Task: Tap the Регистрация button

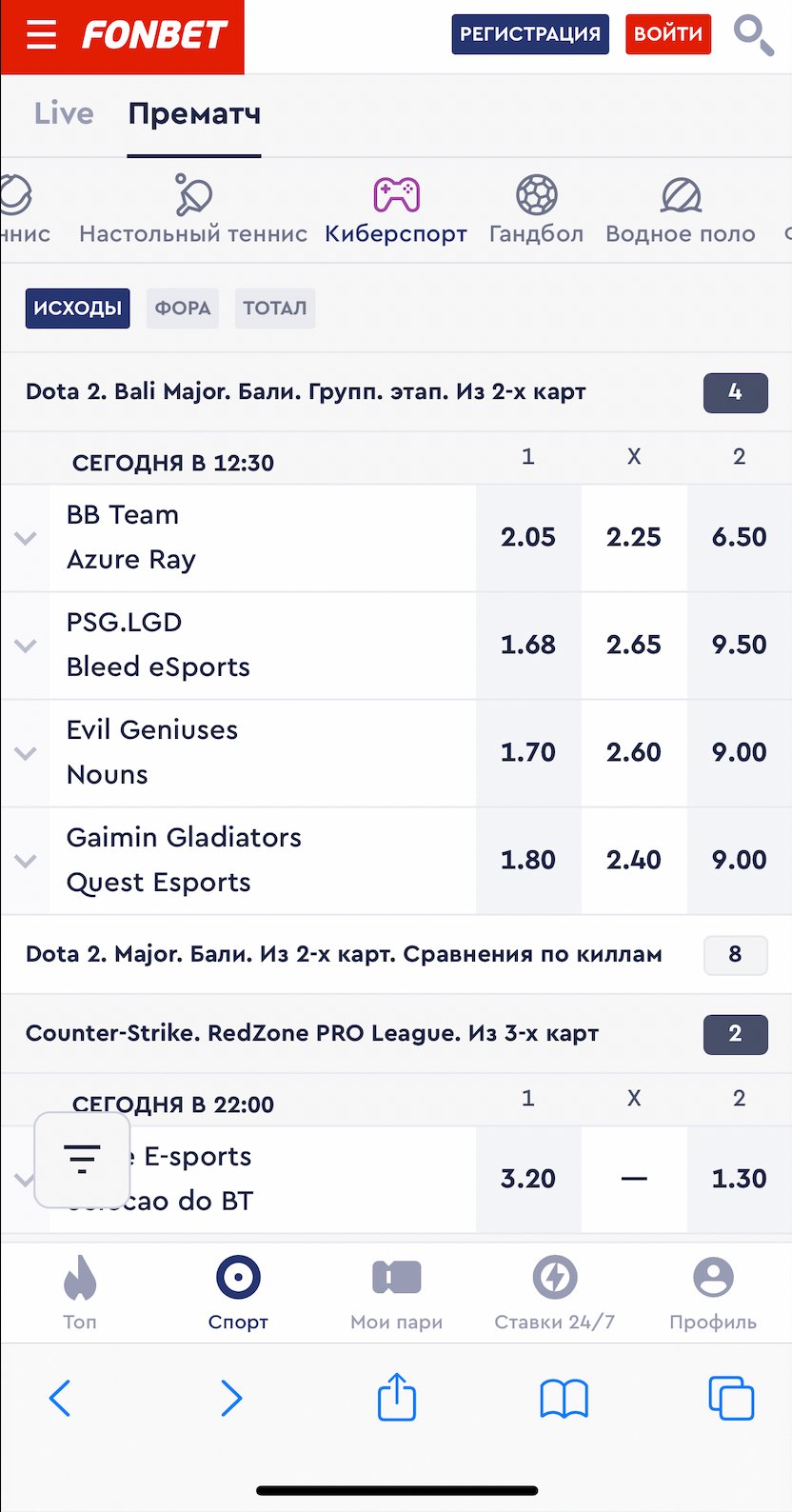Action: pyautogui.click(x=530, y=34)
